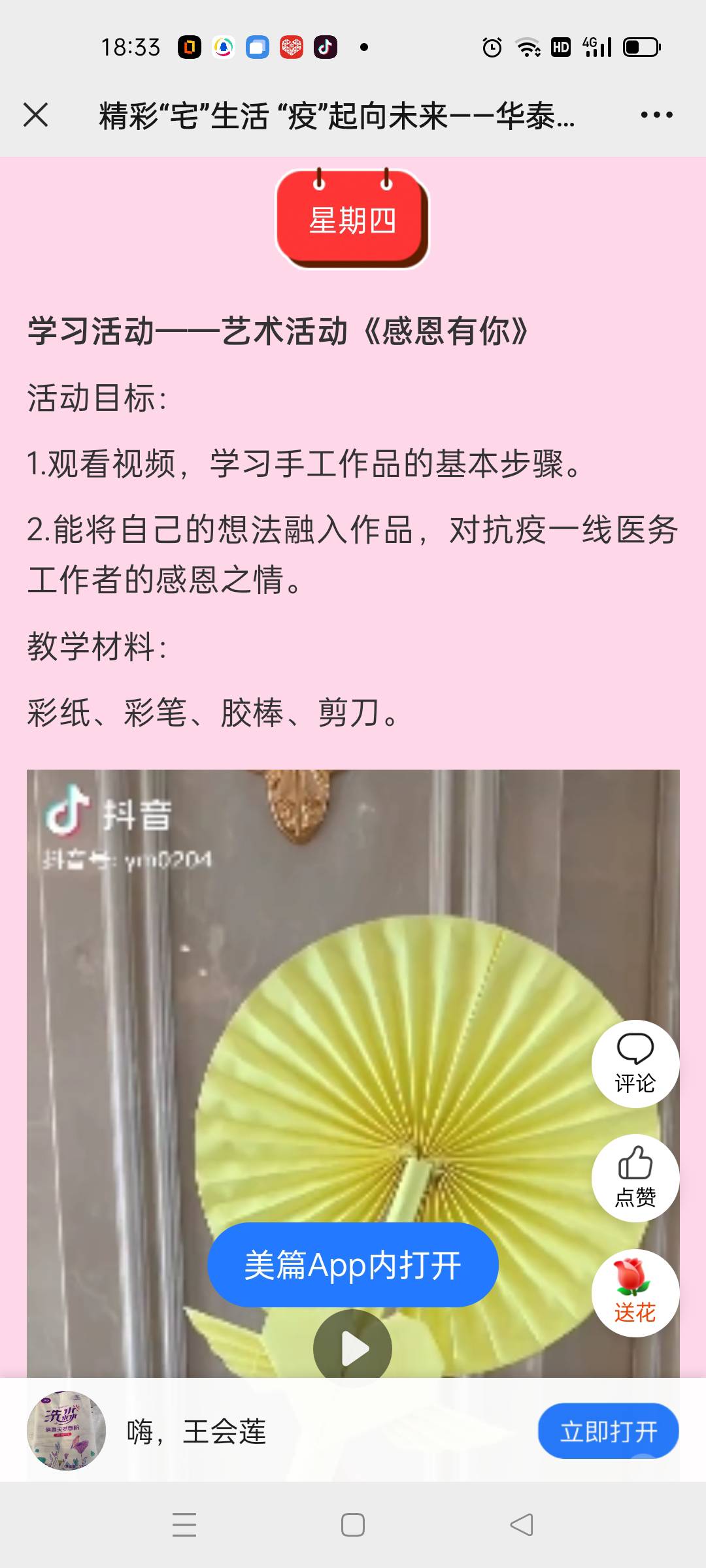Screen dimensions: 706x1568
Task: Tap the Wi-Fi icon in the status bar
Action: [526, 46]
